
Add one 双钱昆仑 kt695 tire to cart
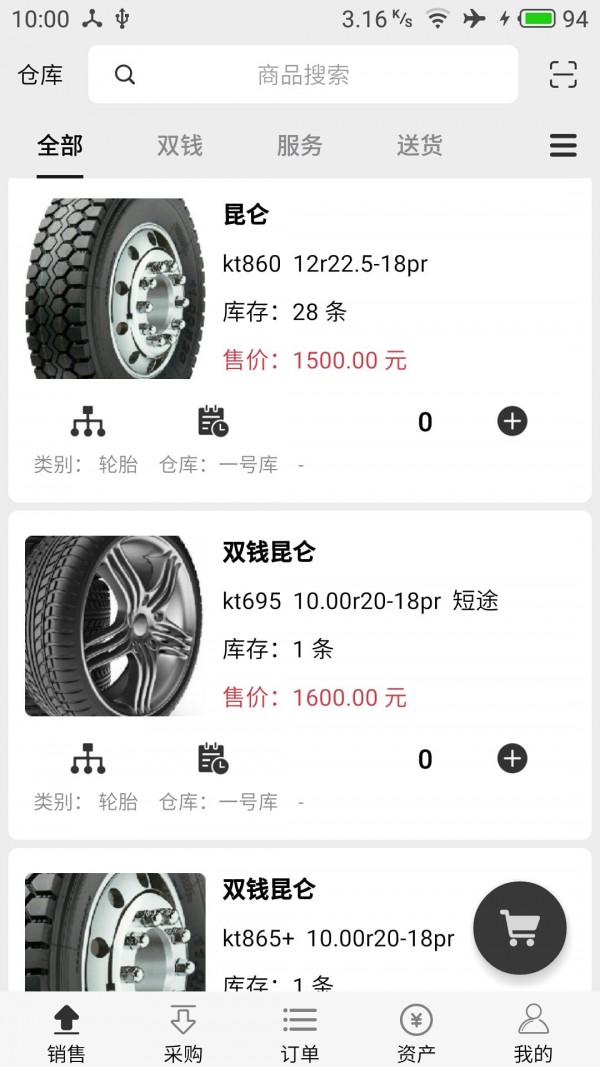pyautogui.click(x=512, y=759)
